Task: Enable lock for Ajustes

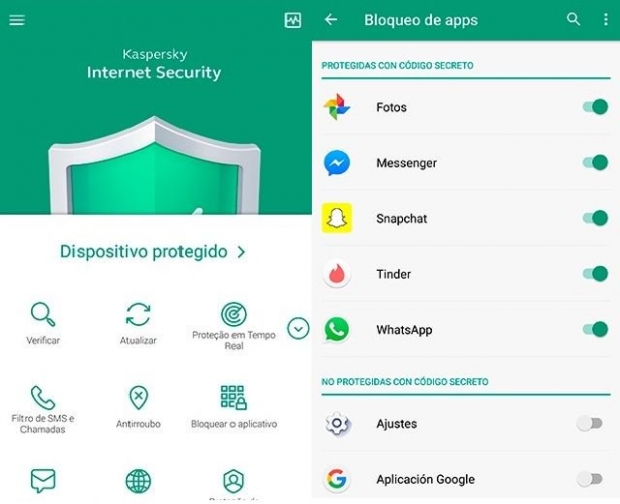Action: pos(590,424)
